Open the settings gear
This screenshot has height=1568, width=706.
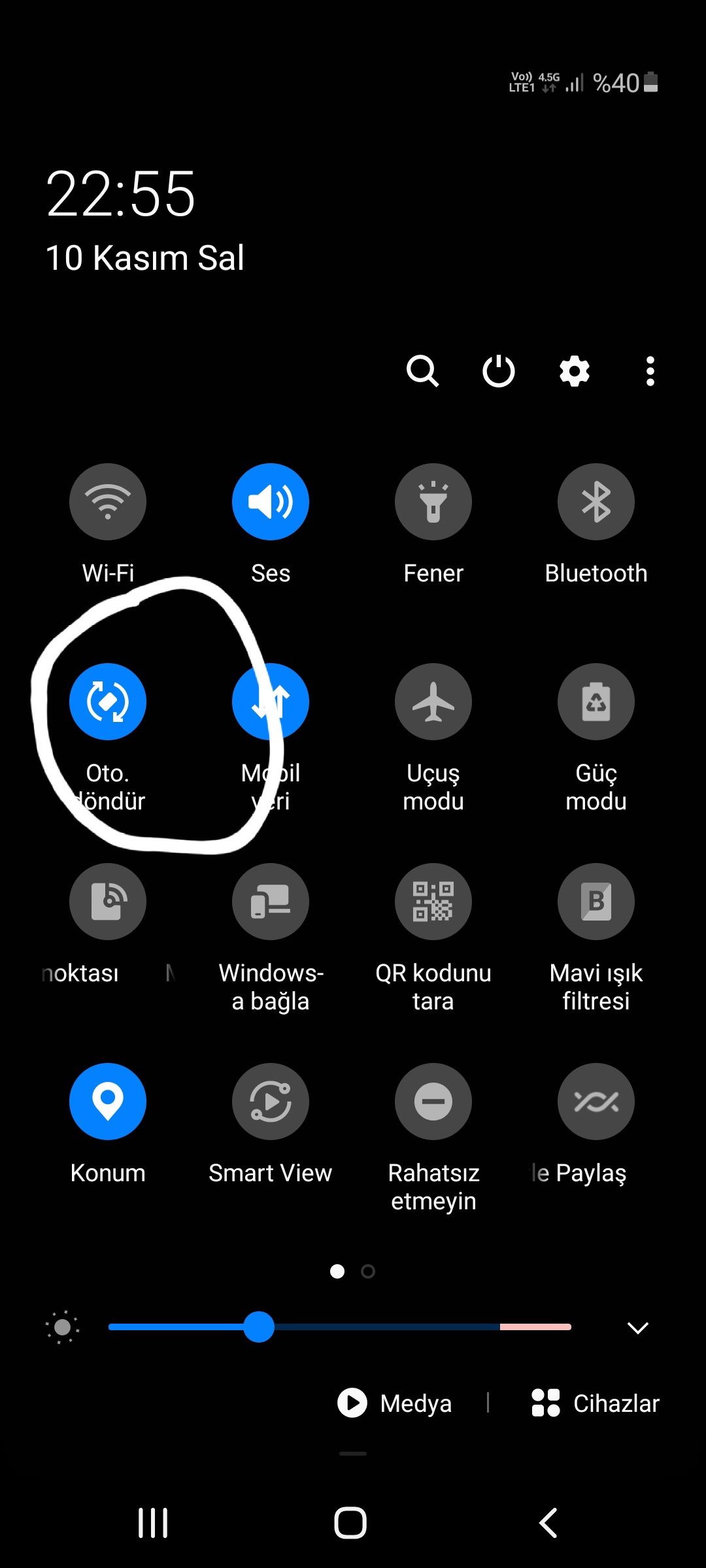point(575,372)
